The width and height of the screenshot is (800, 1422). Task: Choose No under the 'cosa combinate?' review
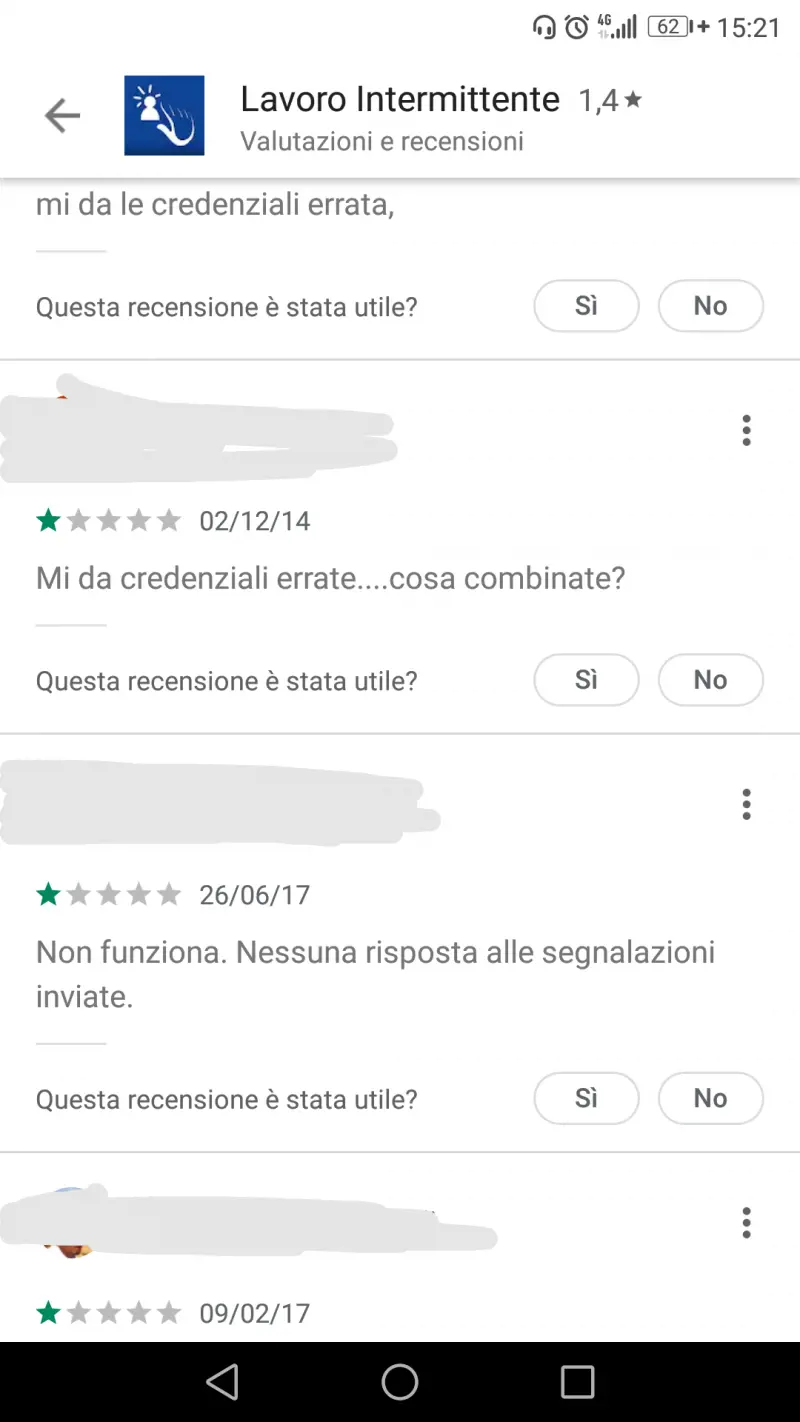pyautogui.click(x=710, y=680)
